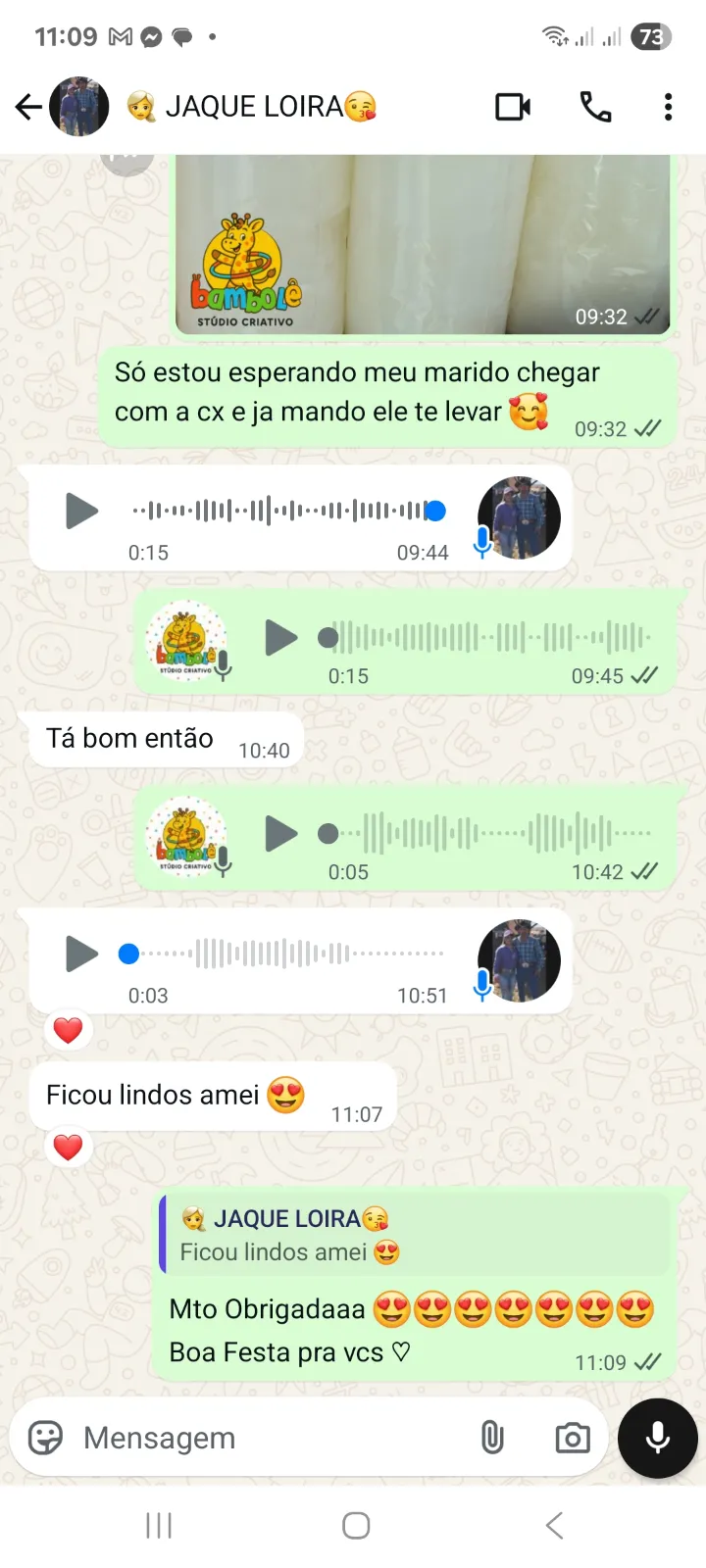Go back to the chat list
706x1568 pixels.
(28, 106)
